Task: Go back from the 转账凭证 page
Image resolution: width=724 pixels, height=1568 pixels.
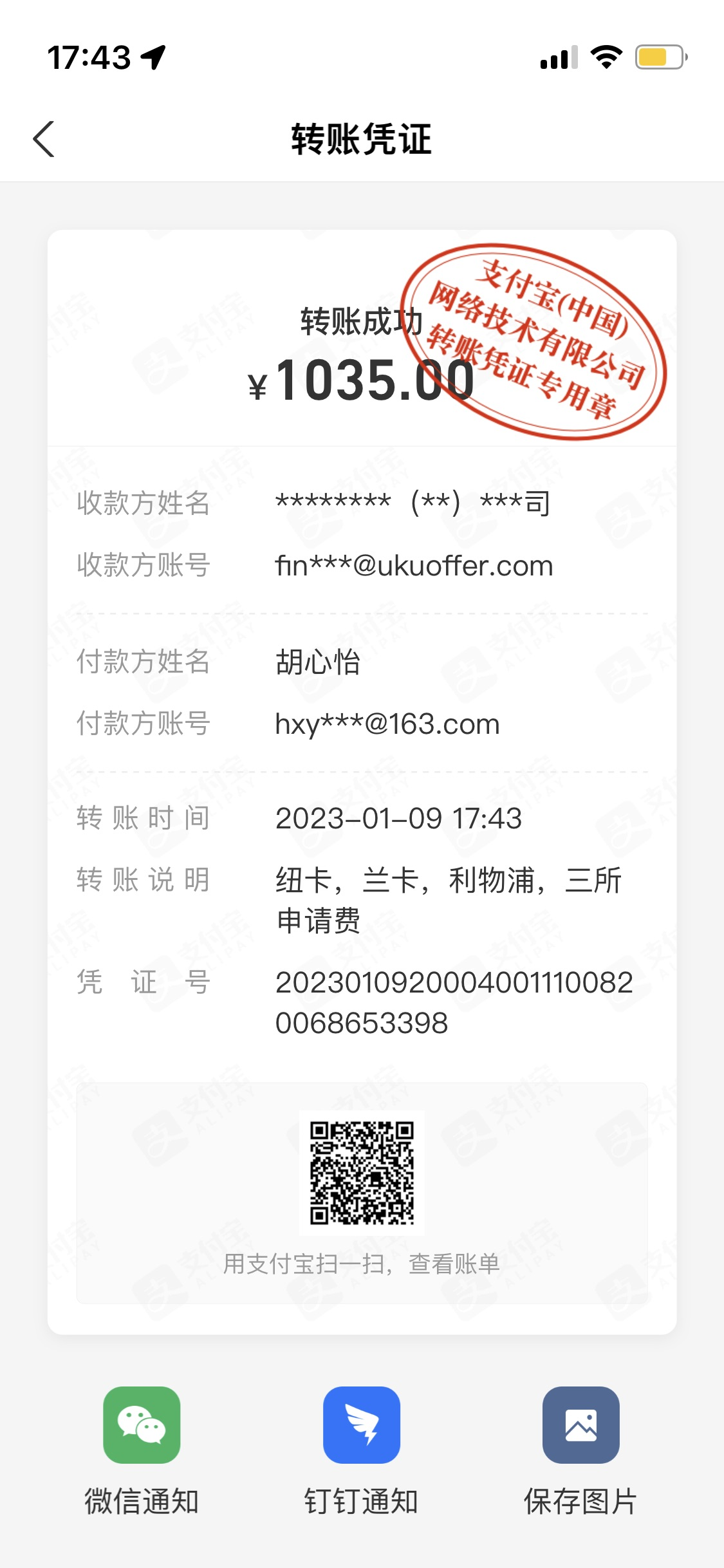Action: [44, 139]
